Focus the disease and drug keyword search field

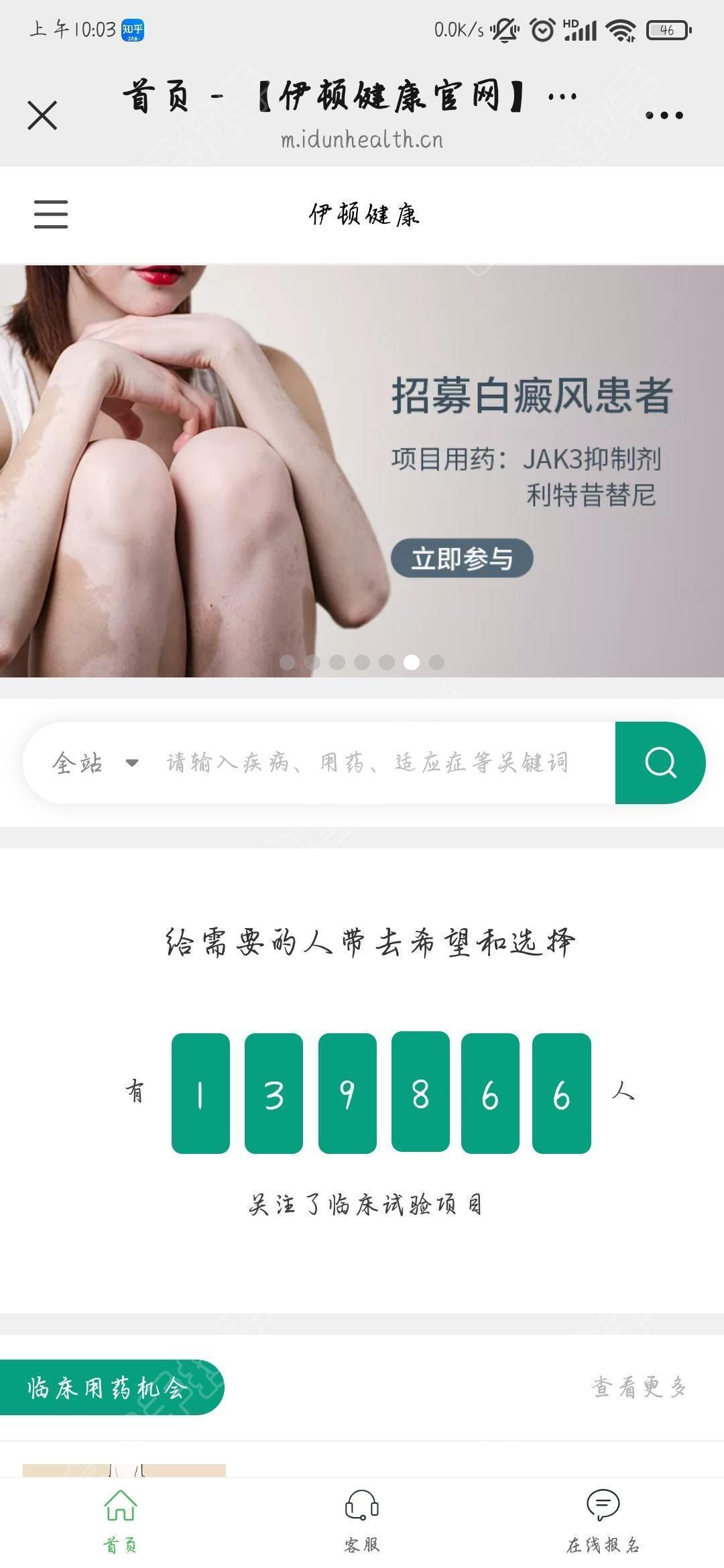367,763
